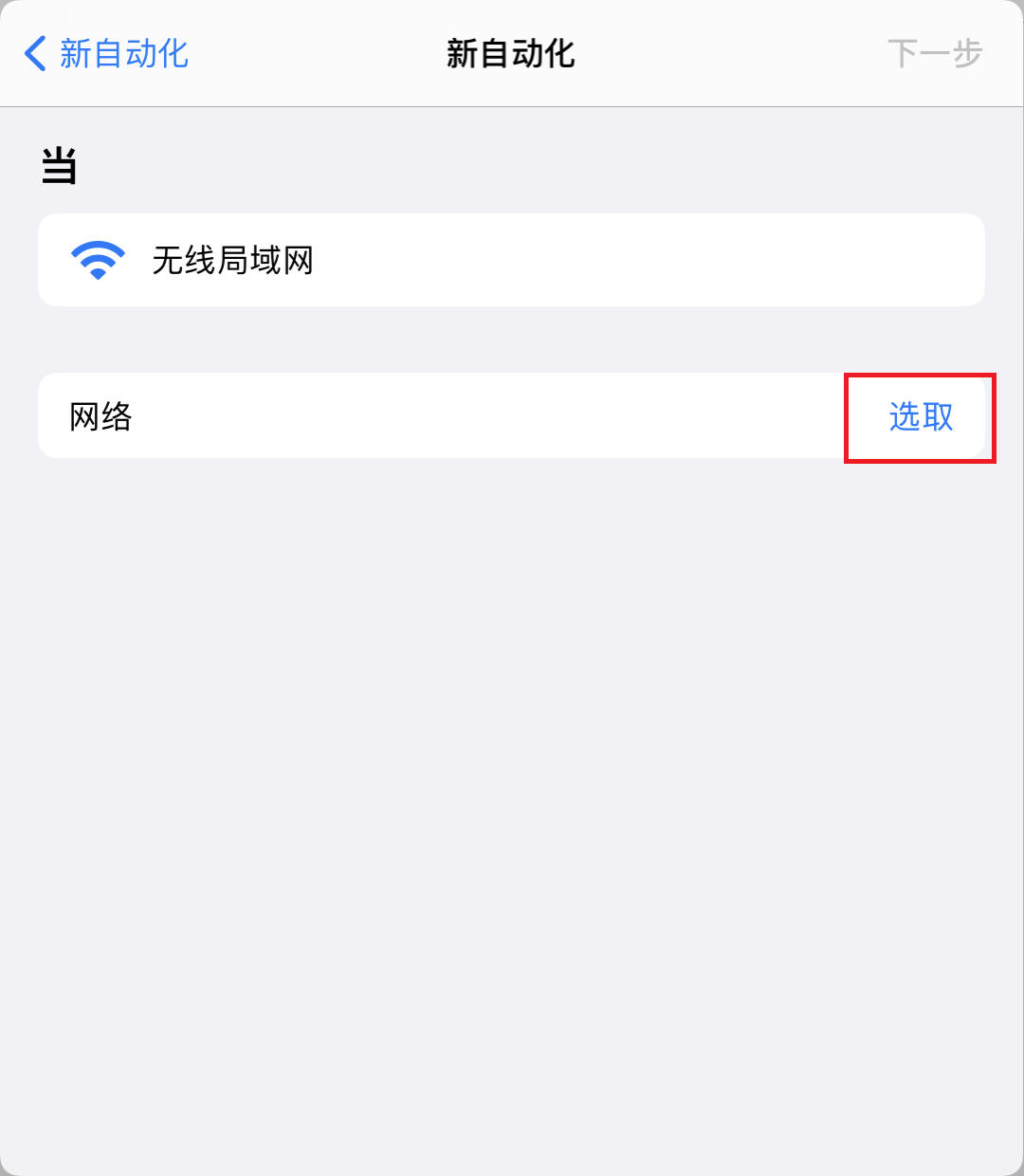Tap 选取 to choose a network
The height and width of the screenshot is (1176, 1024).
921,417
